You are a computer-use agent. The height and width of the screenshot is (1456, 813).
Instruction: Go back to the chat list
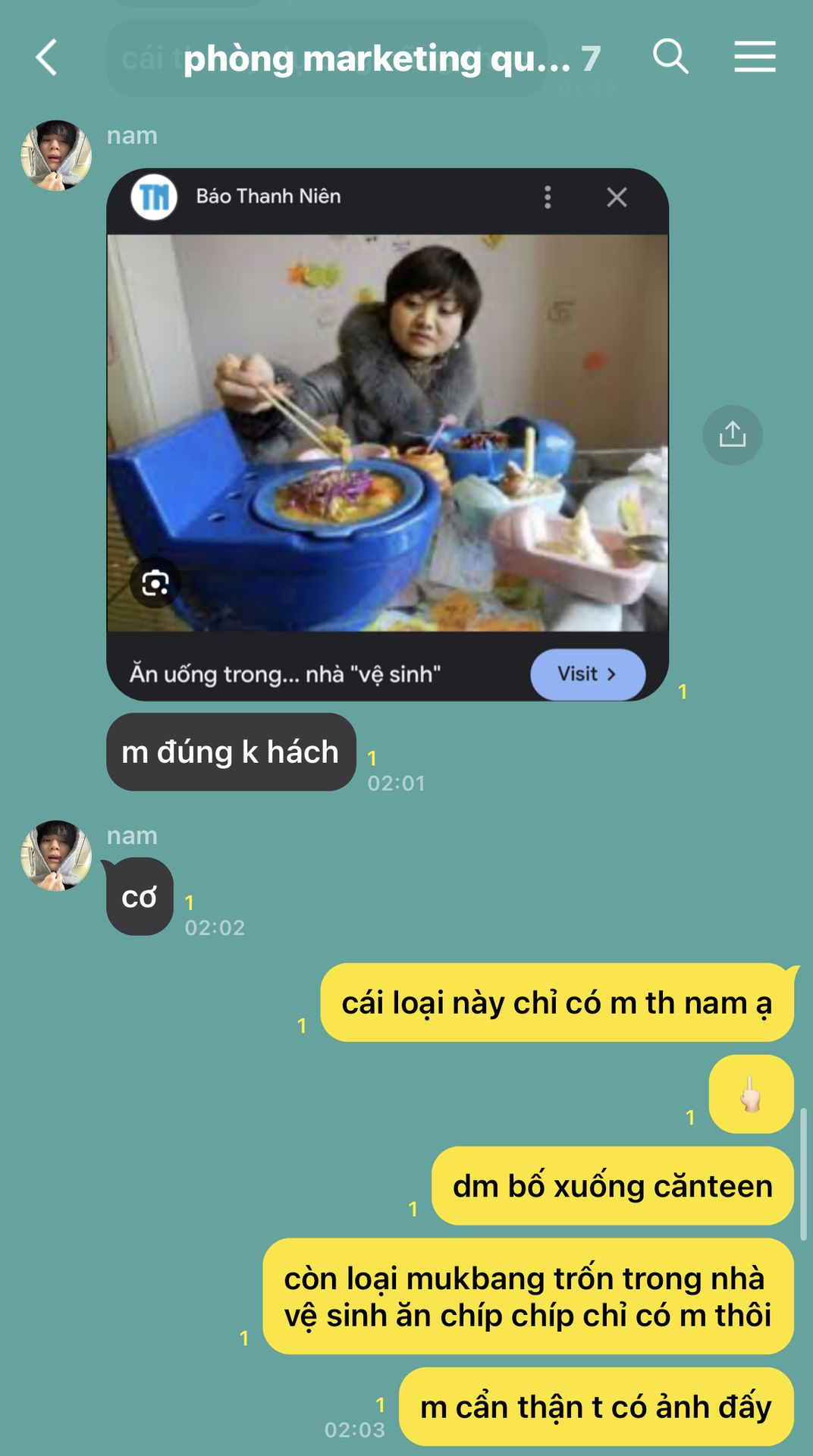(47, 58)
